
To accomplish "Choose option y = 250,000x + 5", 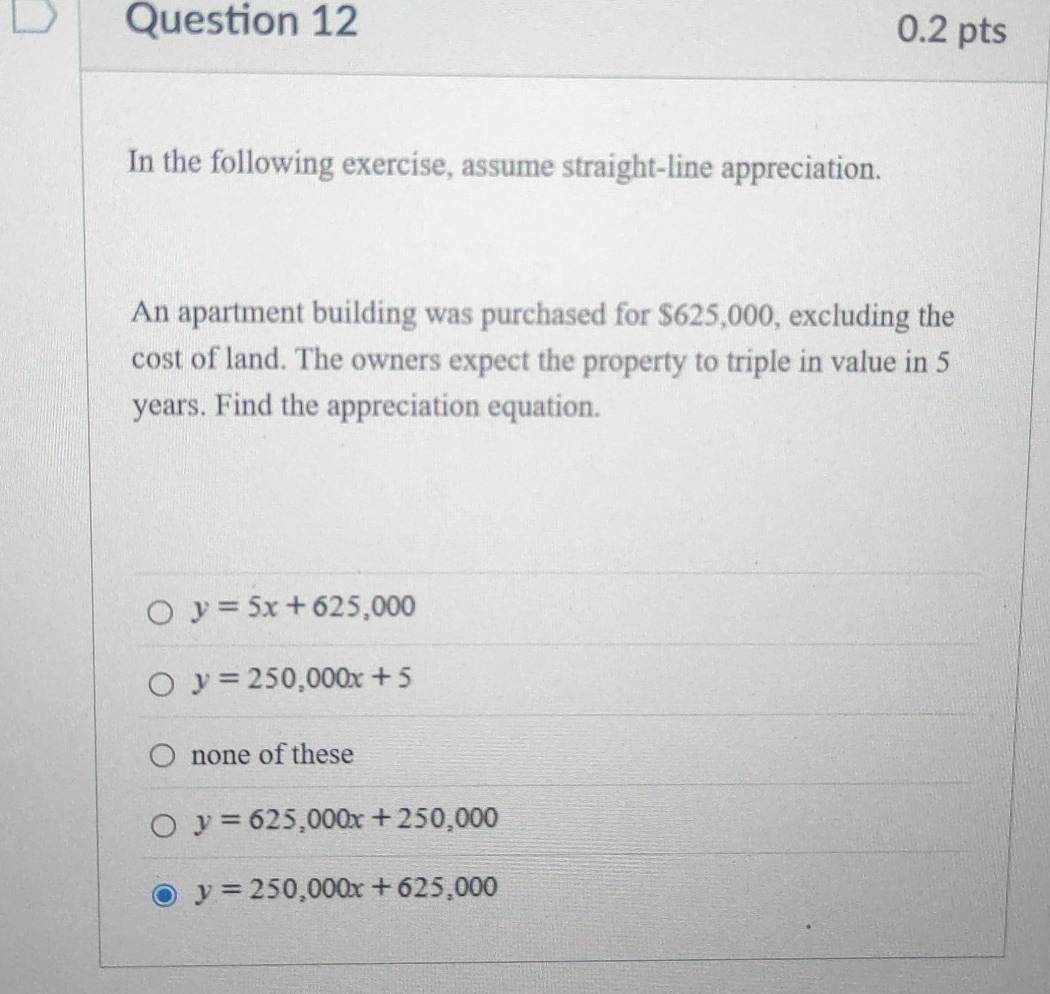I will pos(160,683).
